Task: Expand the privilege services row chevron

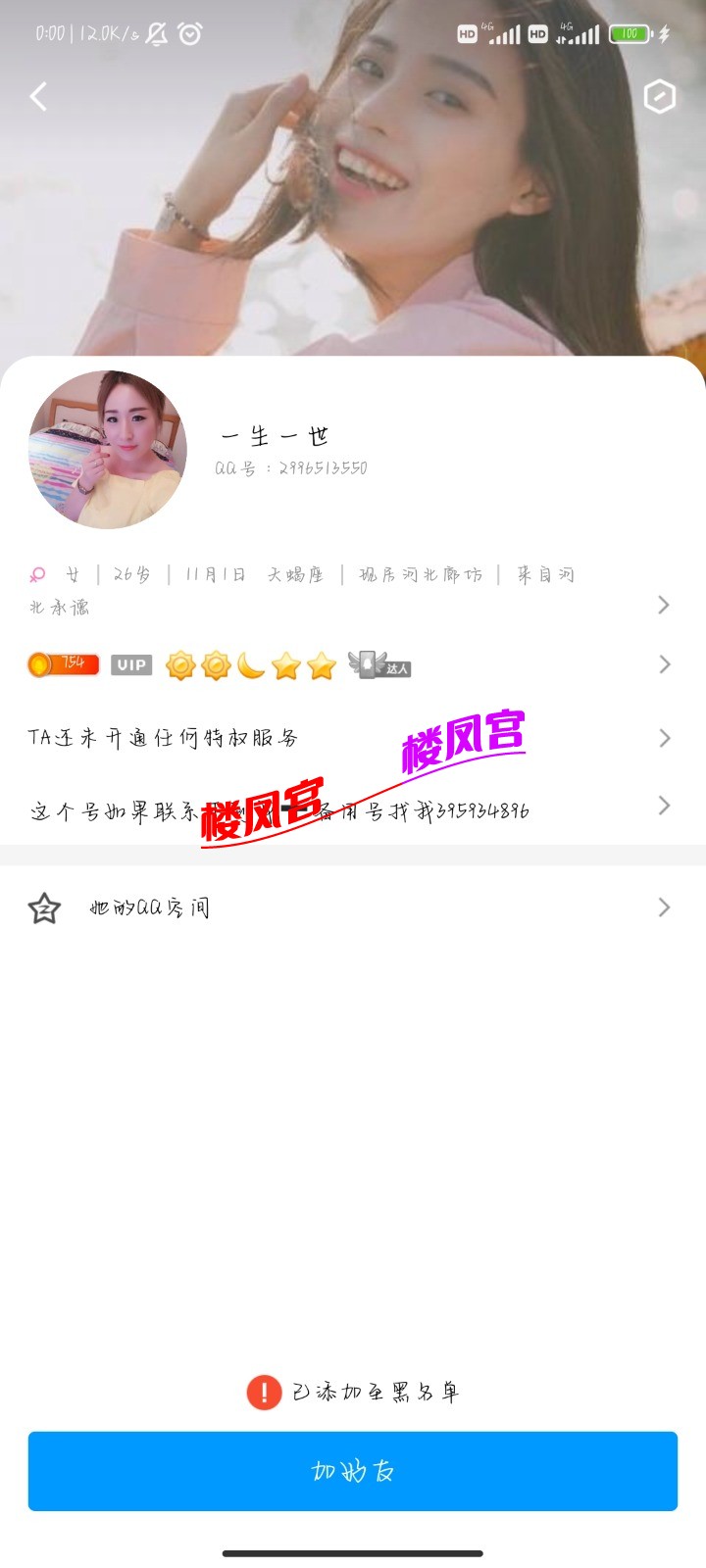Action: (665, 737)
